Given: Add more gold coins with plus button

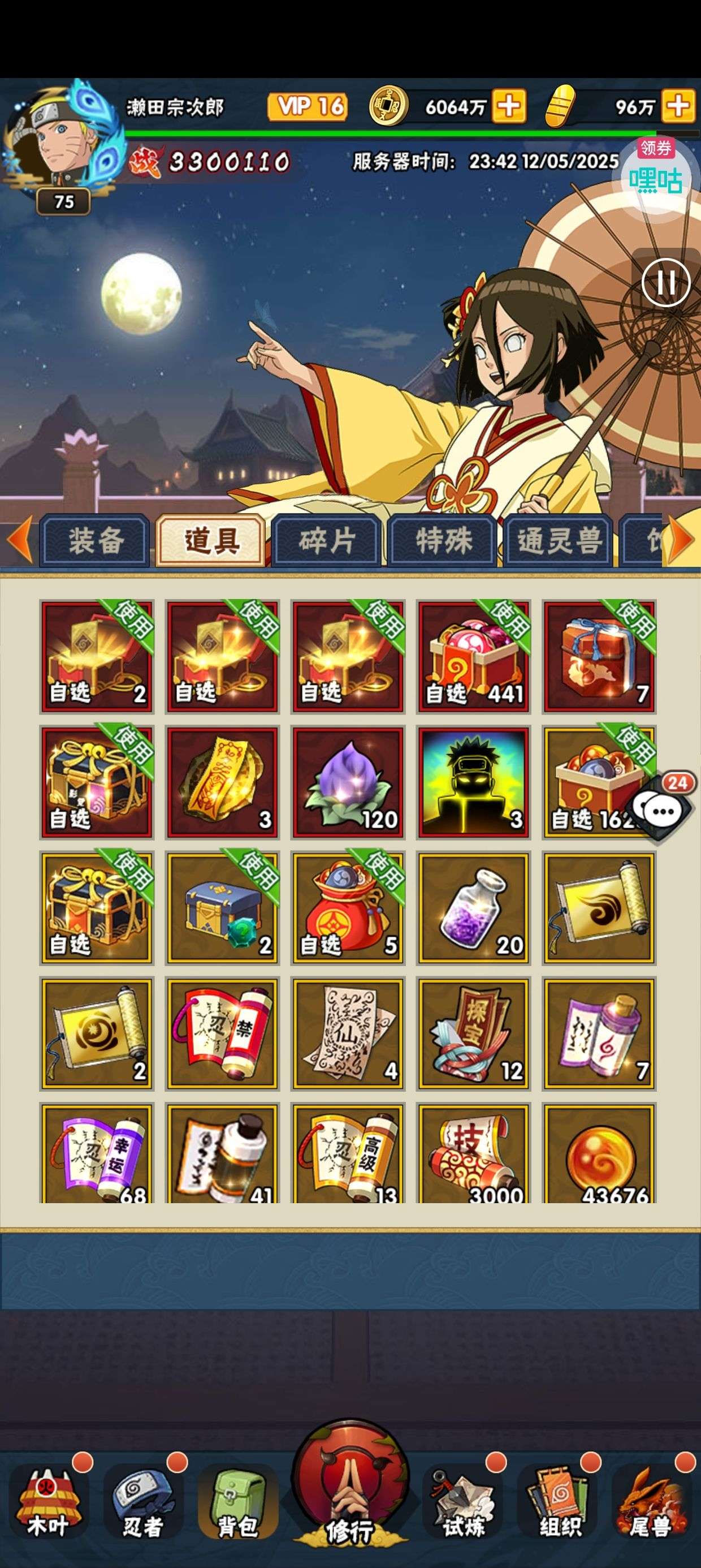Looking at the screenshot, I should coord(509,106).
